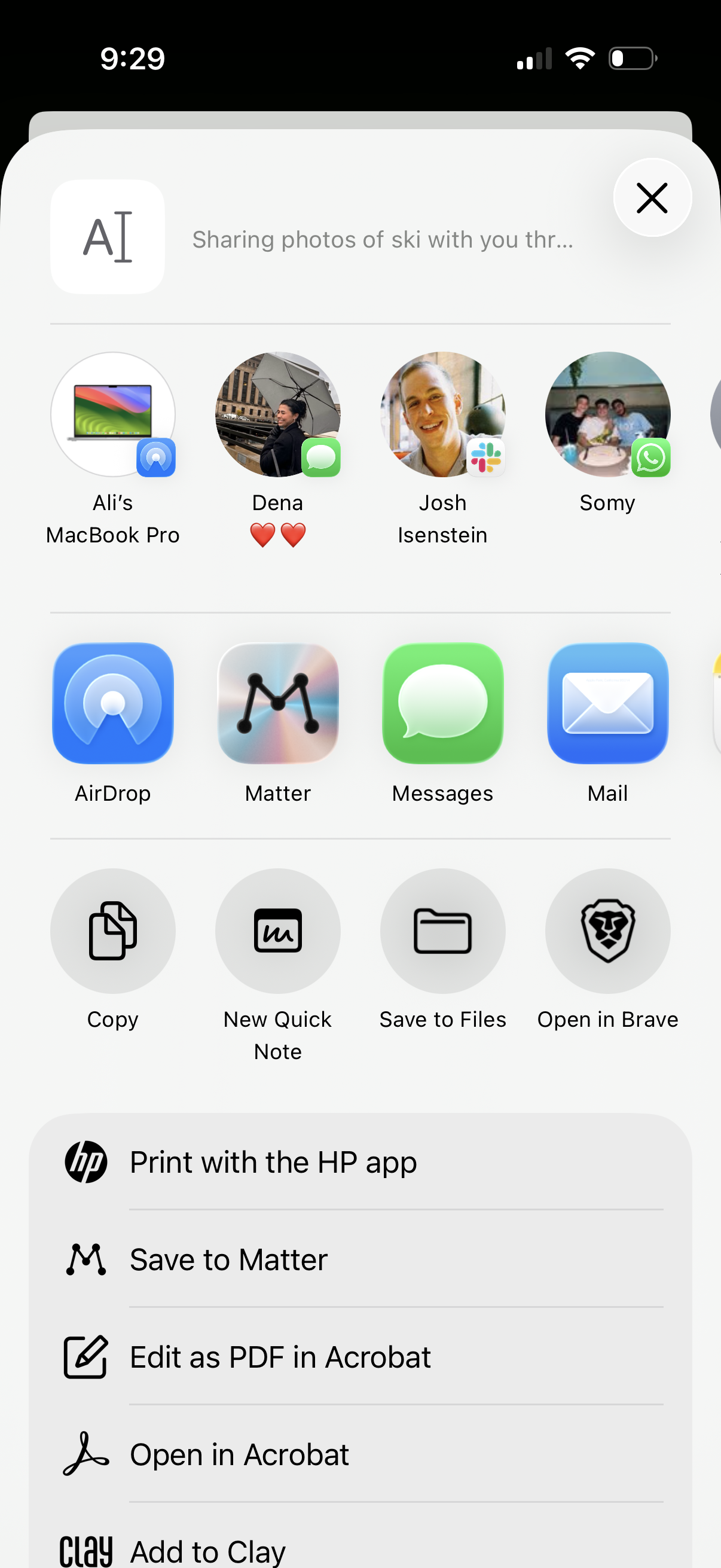Share with Dena via Messages
The height and width of the screenshot is (1568, 721).
pos(277,414)
